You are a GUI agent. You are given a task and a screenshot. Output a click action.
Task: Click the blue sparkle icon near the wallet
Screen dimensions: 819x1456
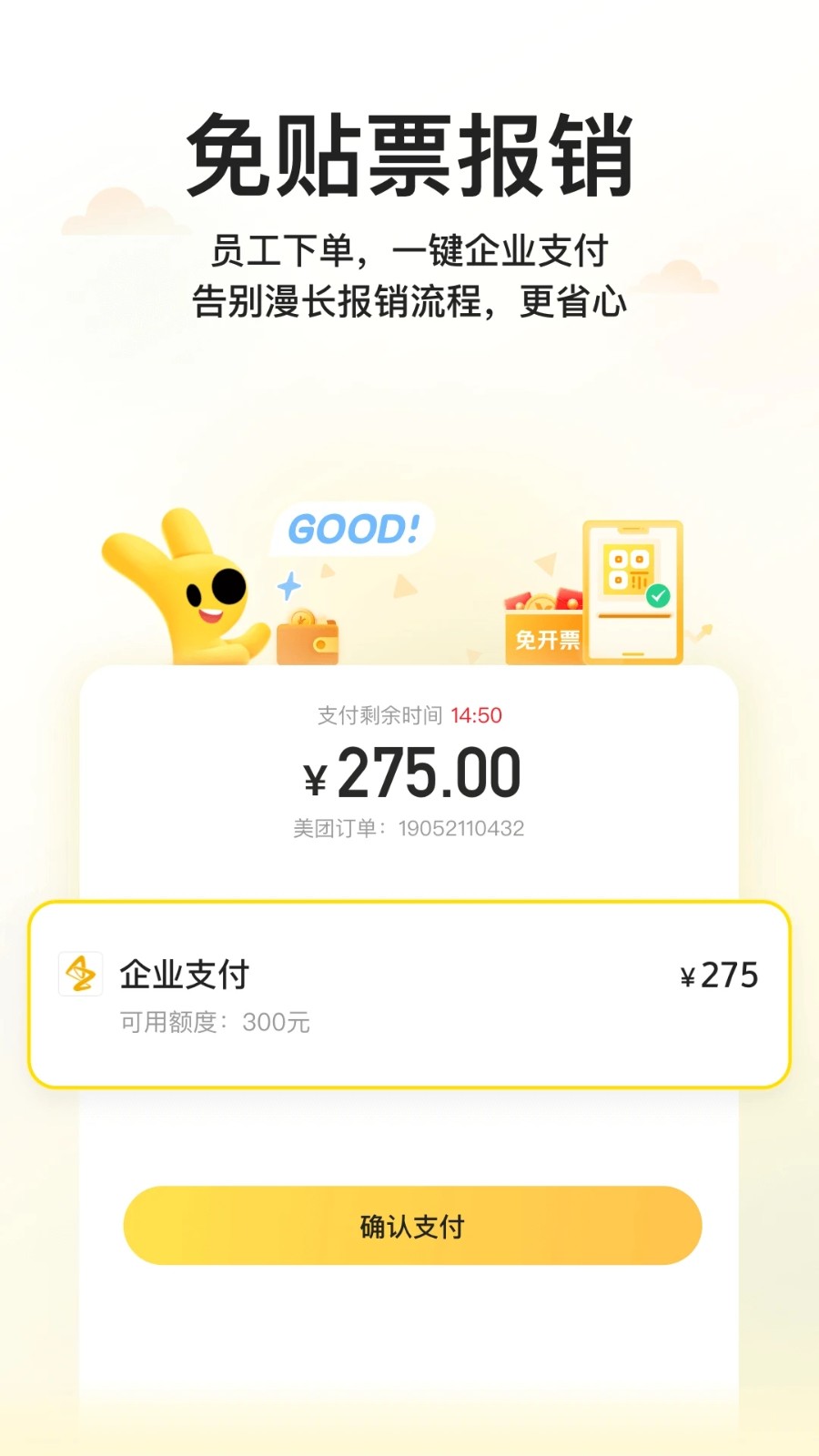click(289, 587)
